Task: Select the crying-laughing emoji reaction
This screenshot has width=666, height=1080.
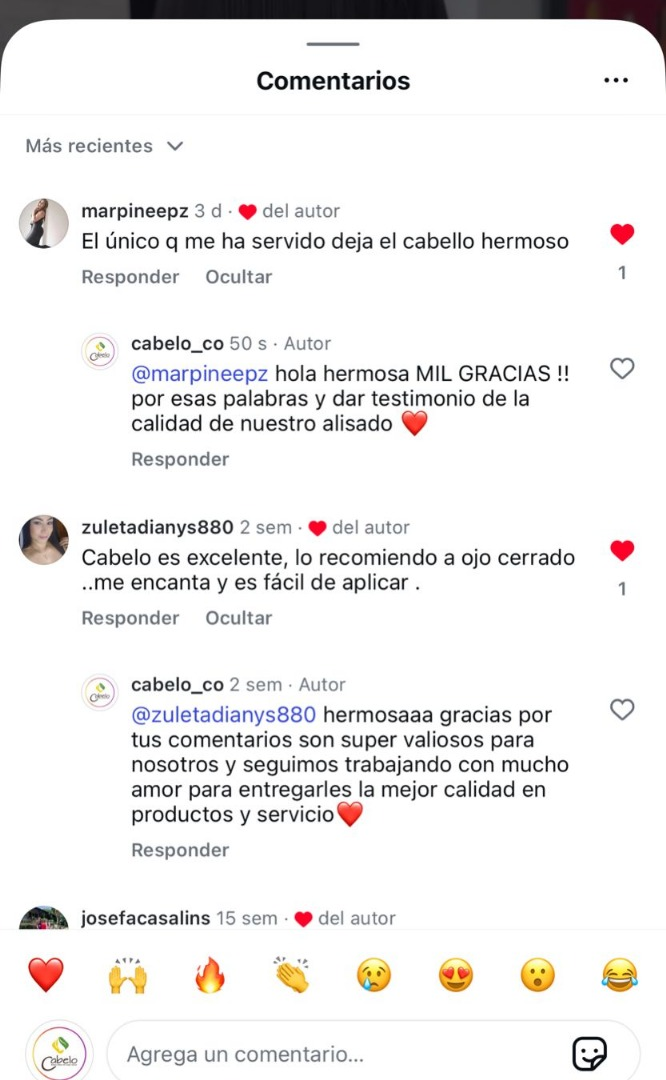Action: point(620,974)
